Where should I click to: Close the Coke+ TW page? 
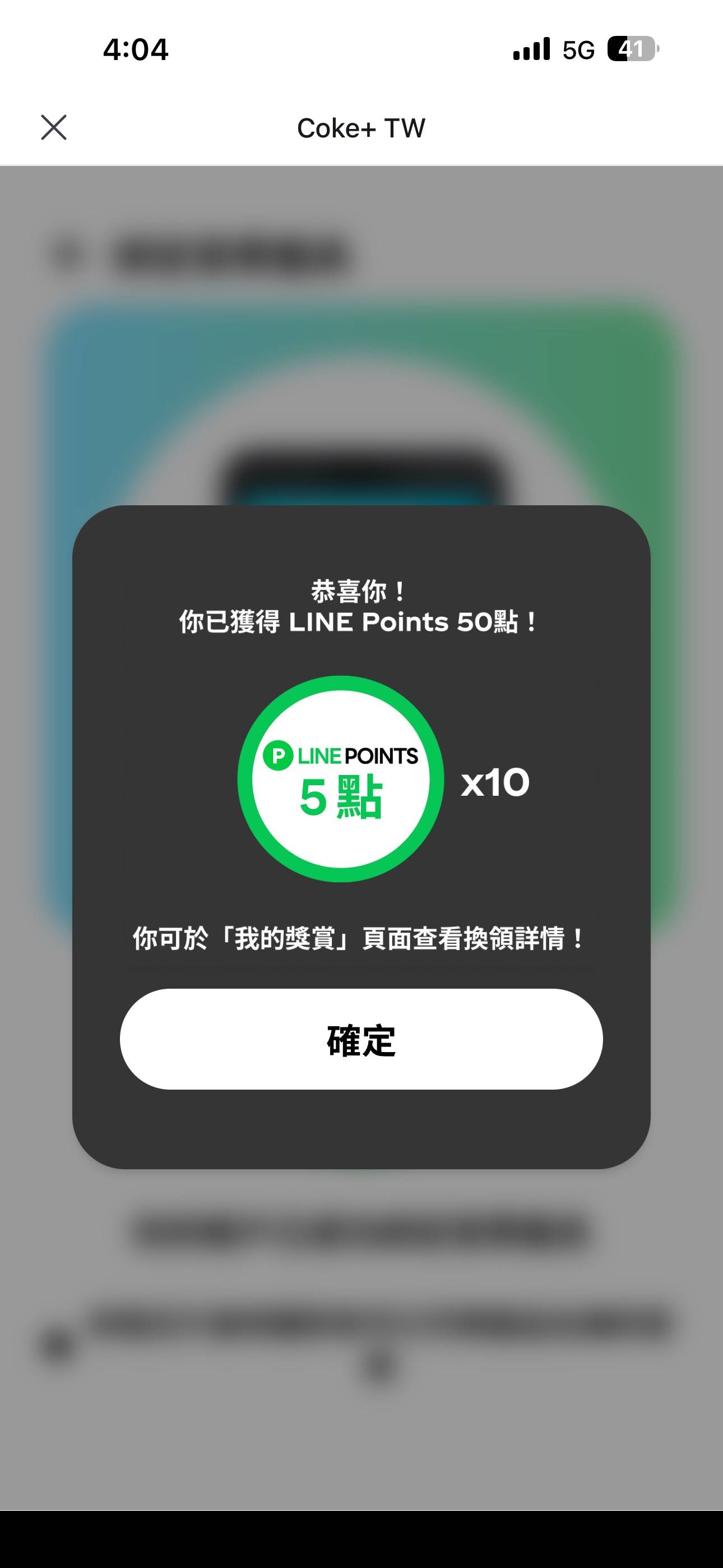tap(54, 127)
